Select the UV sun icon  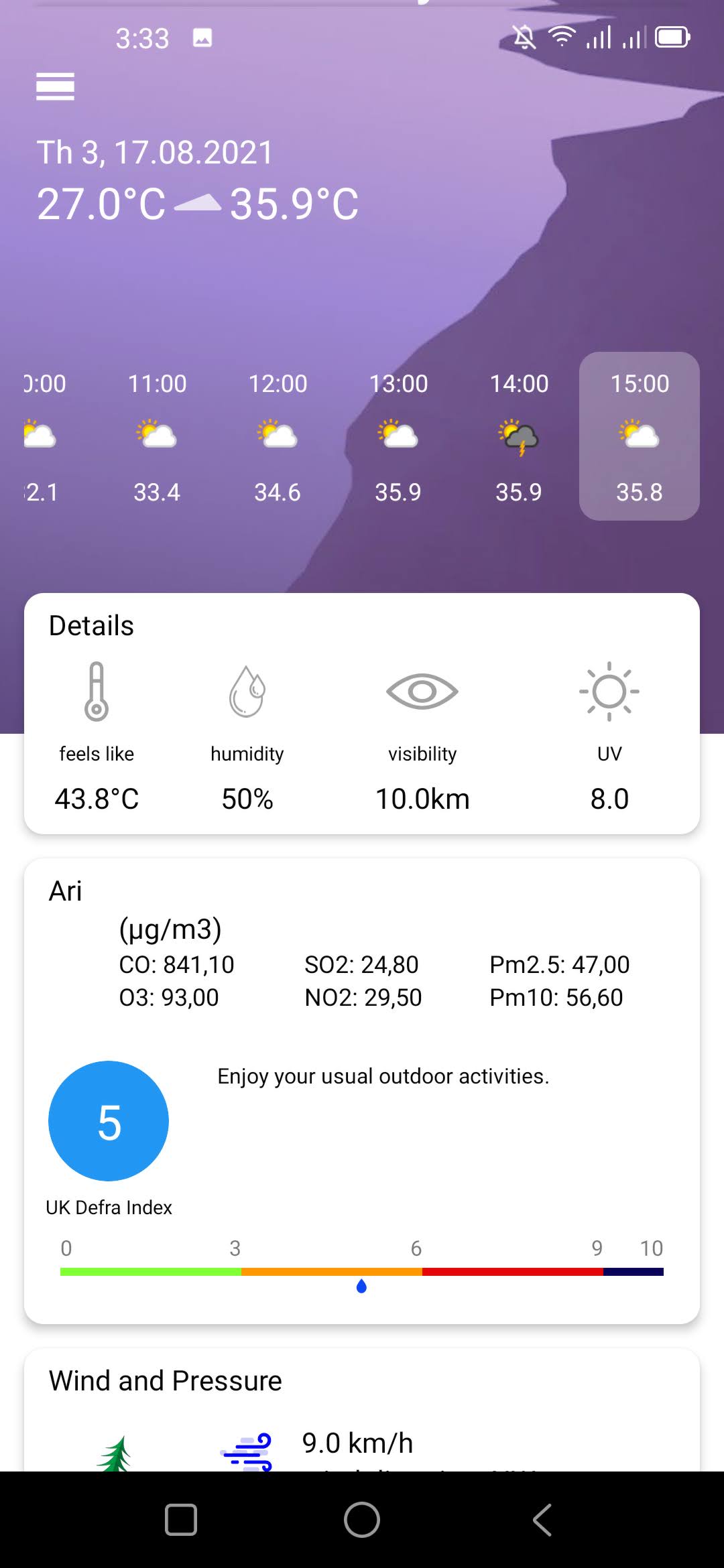tap(609, 691)
